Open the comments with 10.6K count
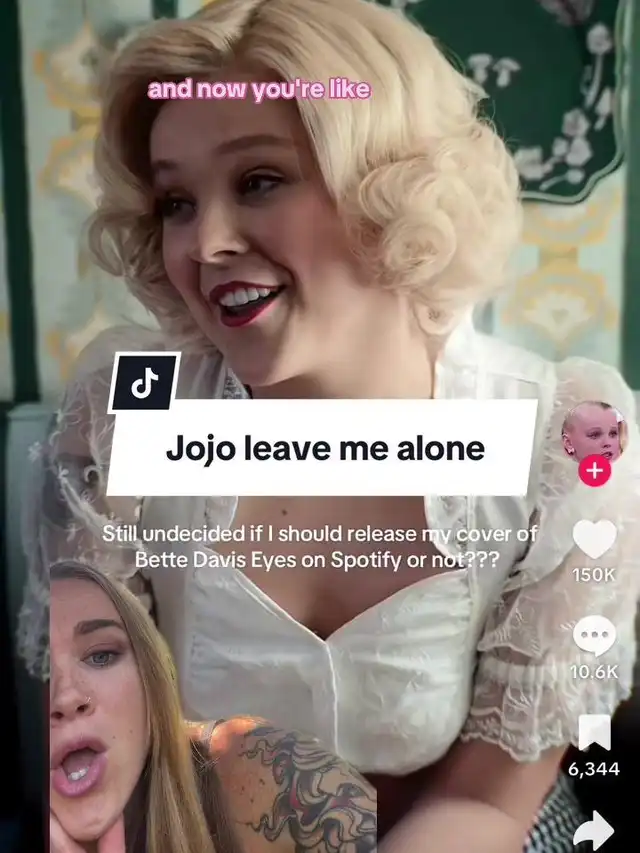 point(594,635)
